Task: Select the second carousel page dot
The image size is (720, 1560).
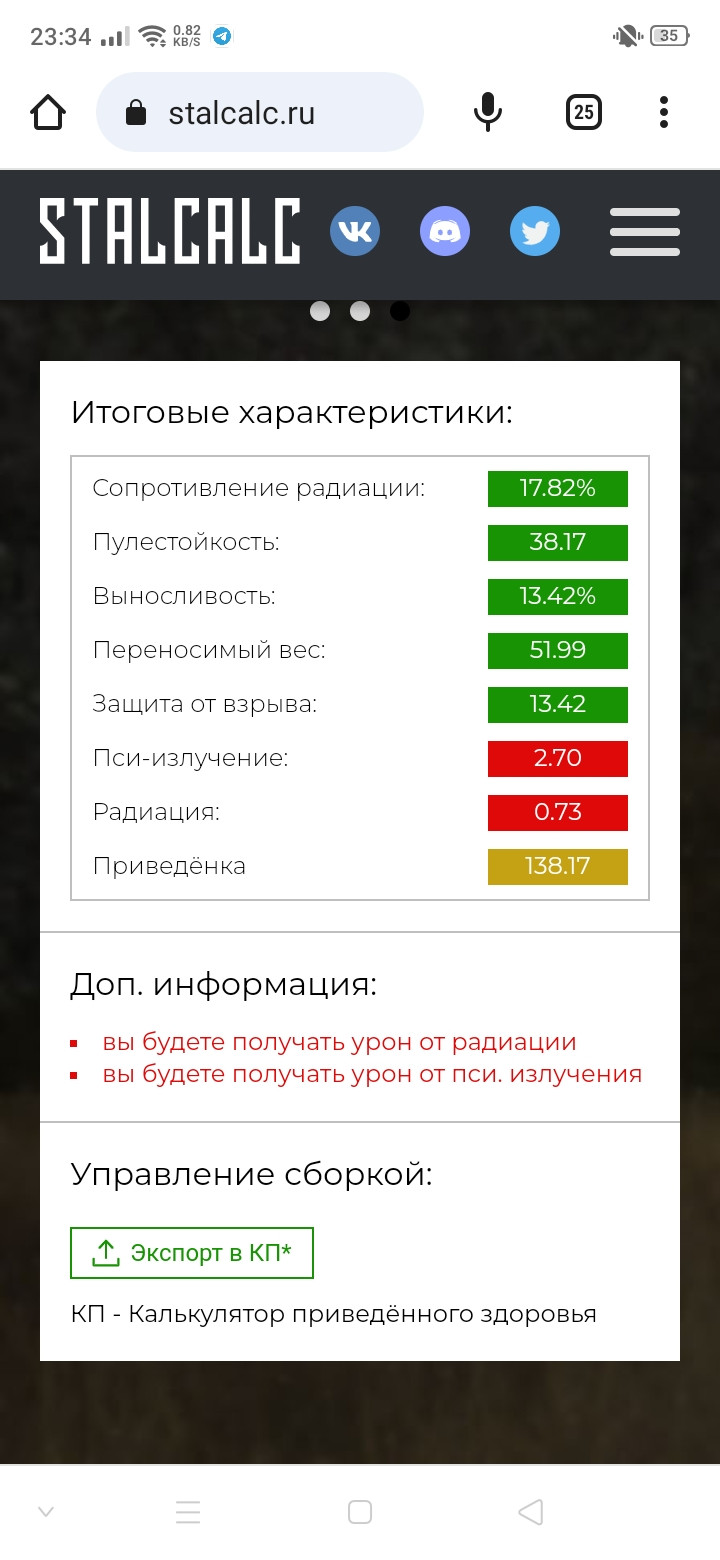Action: pos(360,311)
